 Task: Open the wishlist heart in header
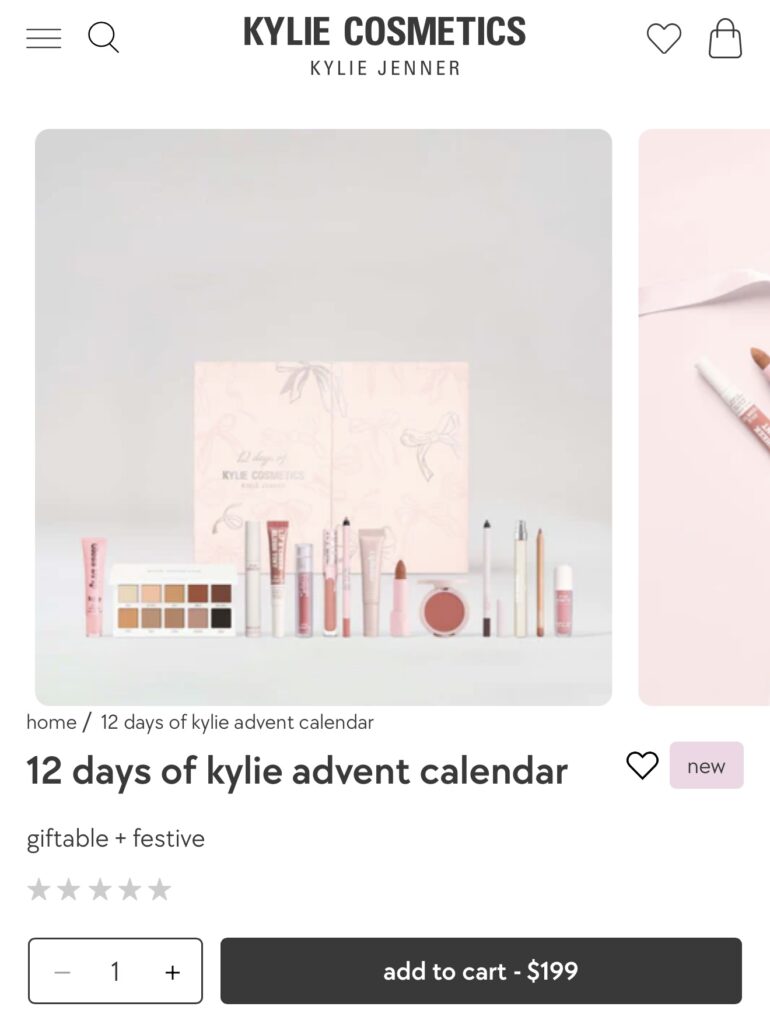[663, 39]
